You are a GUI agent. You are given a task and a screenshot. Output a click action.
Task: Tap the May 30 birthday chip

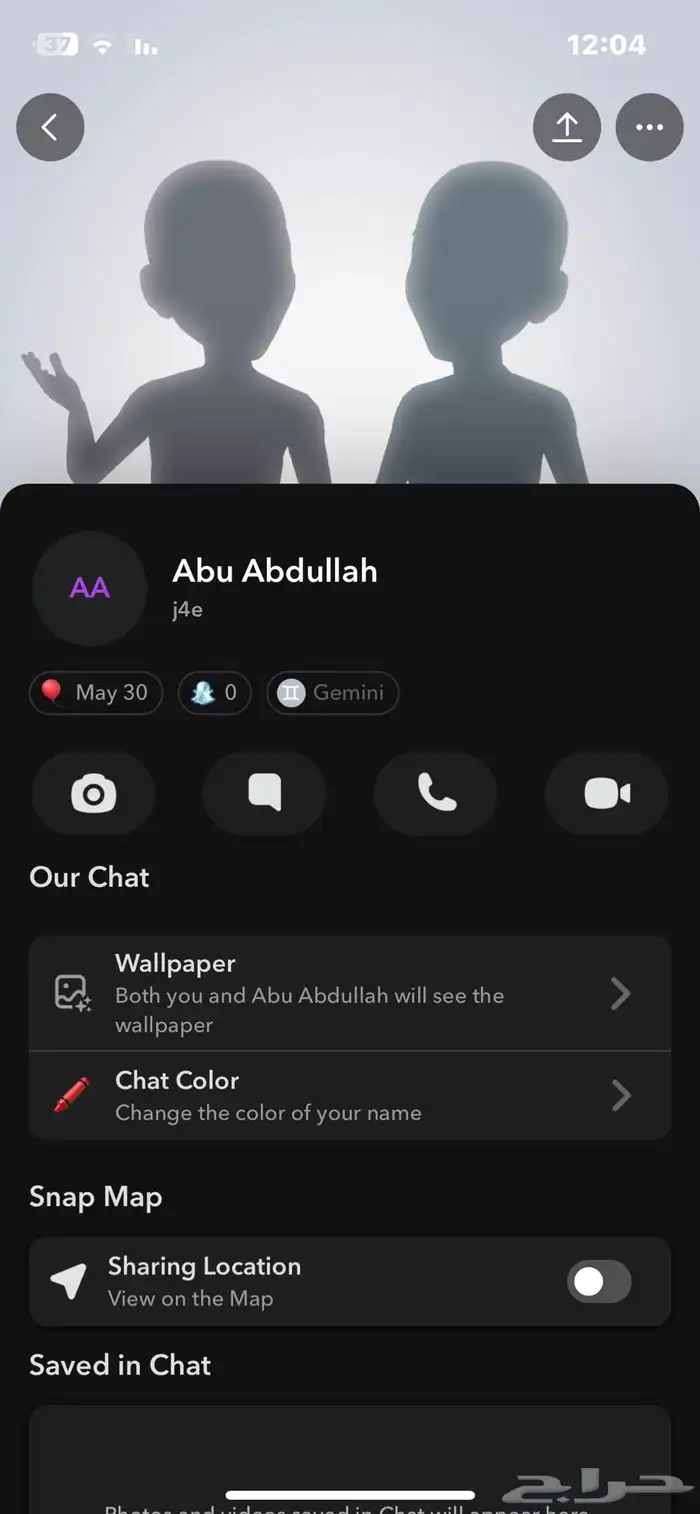pos(96,693)
